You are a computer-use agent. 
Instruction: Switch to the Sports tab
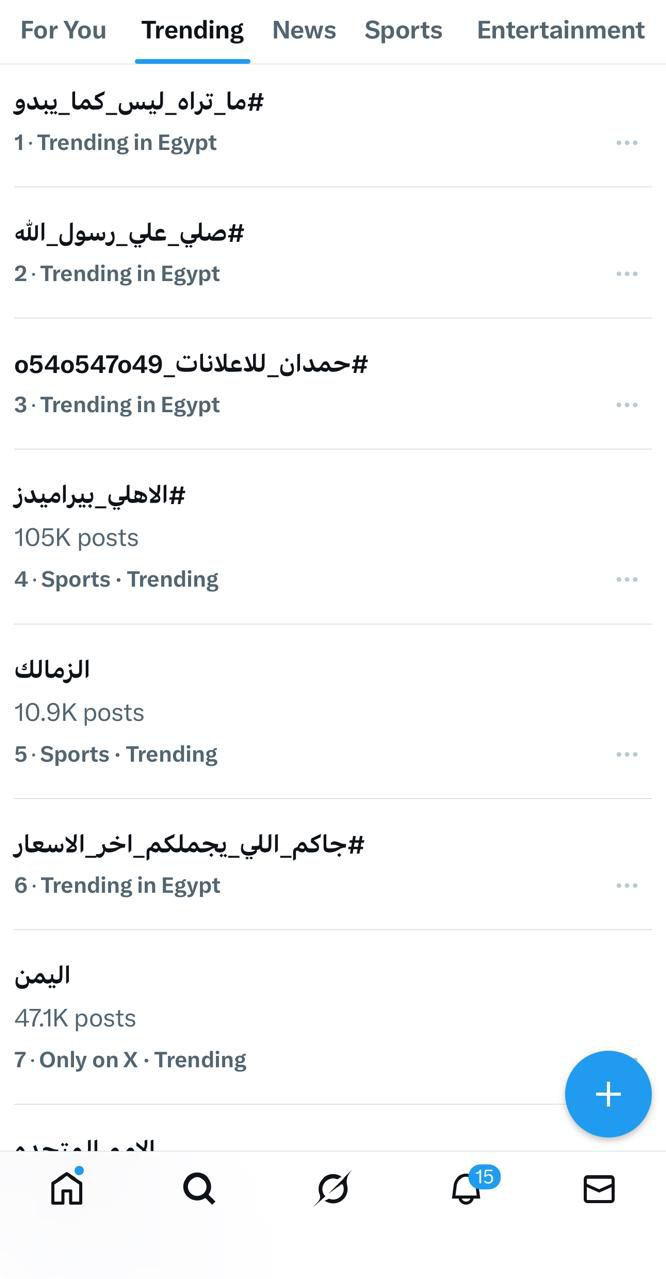[403, 30]
